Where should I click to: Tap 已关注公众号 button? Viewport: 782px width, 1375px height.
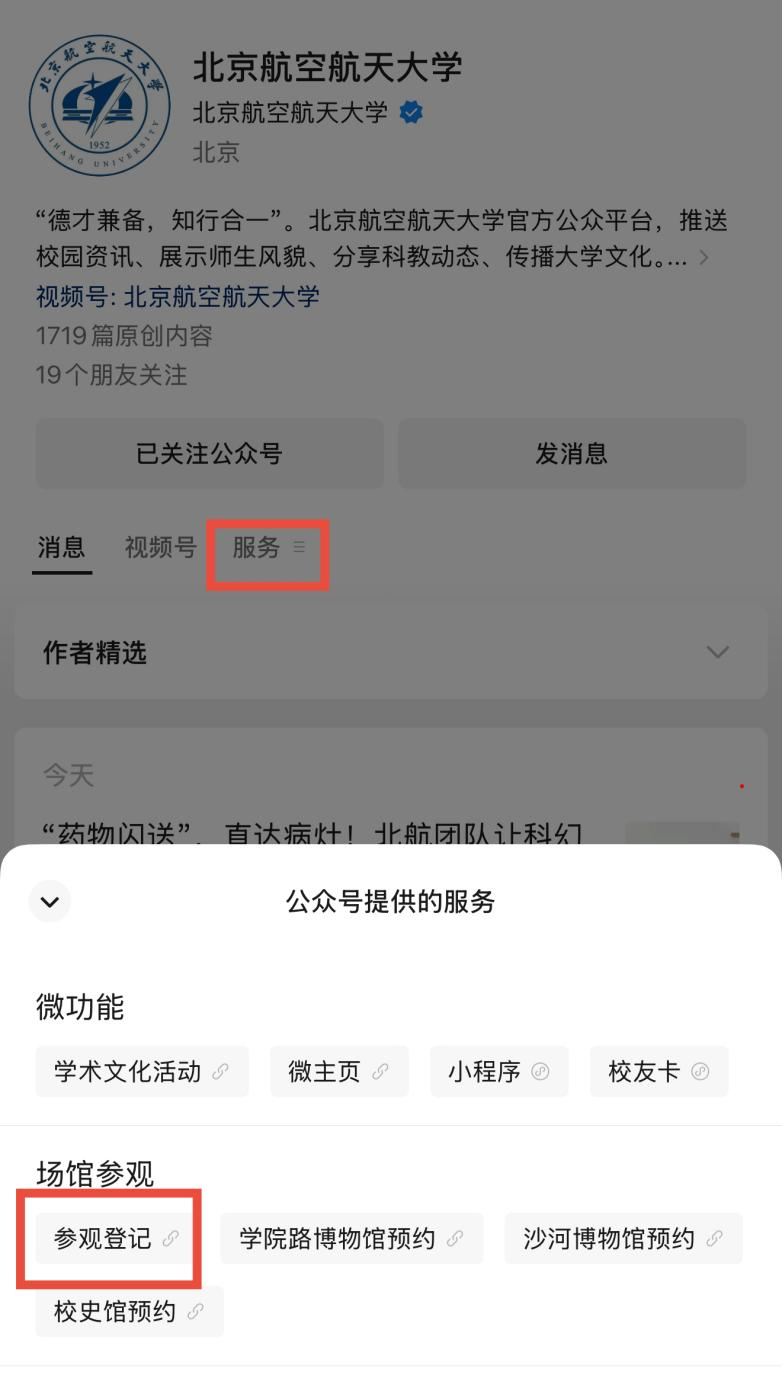click(x=209, y=453)
